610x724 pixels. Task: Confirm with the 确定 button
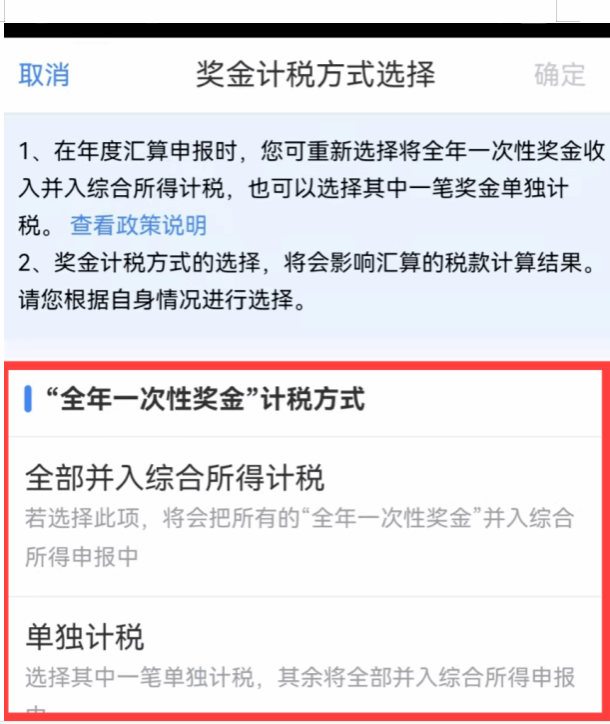(559, 75)
